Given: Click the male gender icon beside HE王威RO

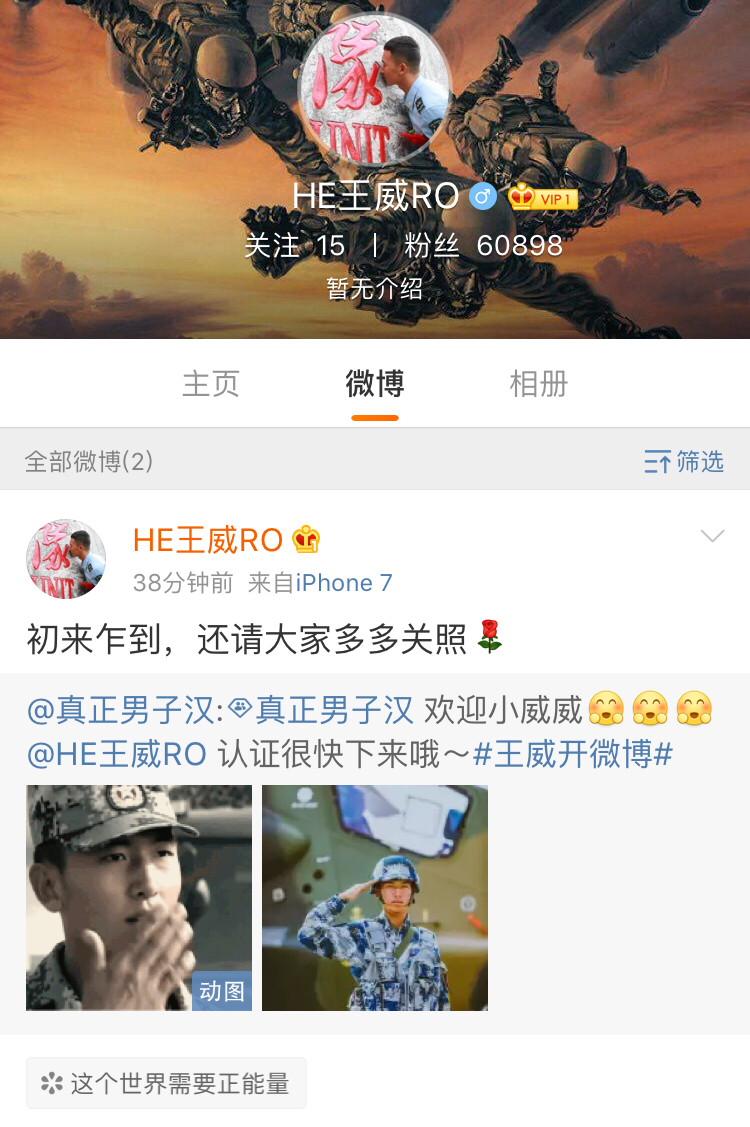Looking at the screenshot, I should point(484,197).
